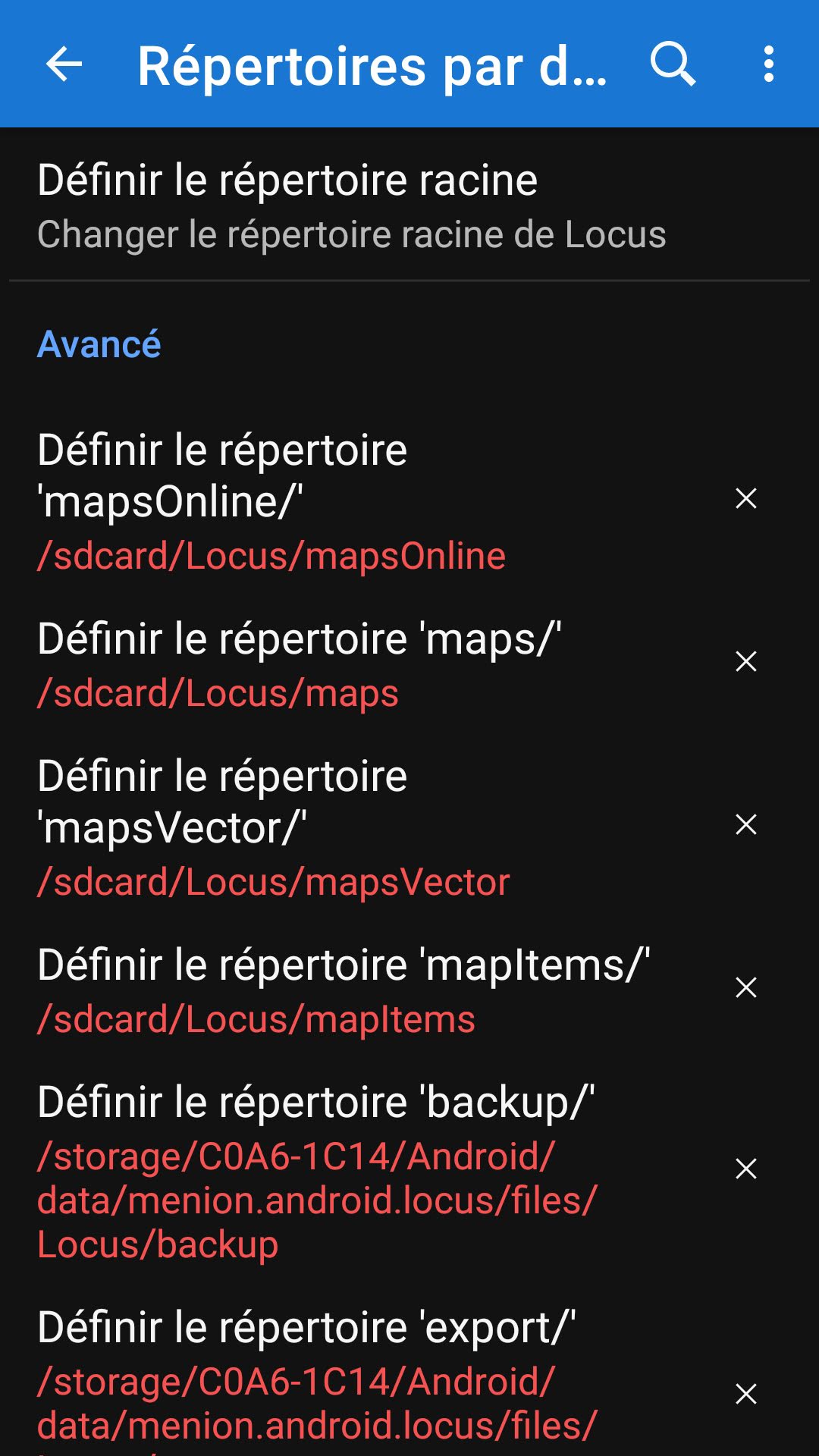Tap the X next to 'mapItems/'

click(746, 987)
